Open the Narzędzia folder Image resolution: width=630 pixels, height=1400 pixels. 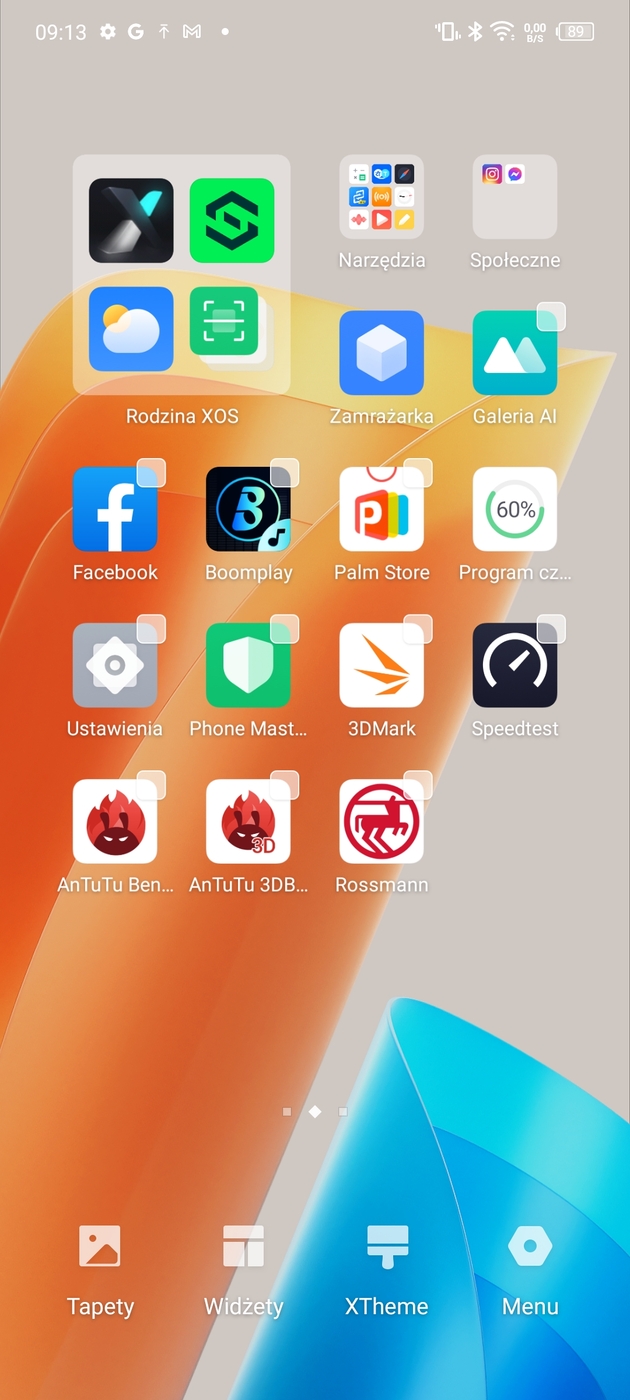point(381,197)
